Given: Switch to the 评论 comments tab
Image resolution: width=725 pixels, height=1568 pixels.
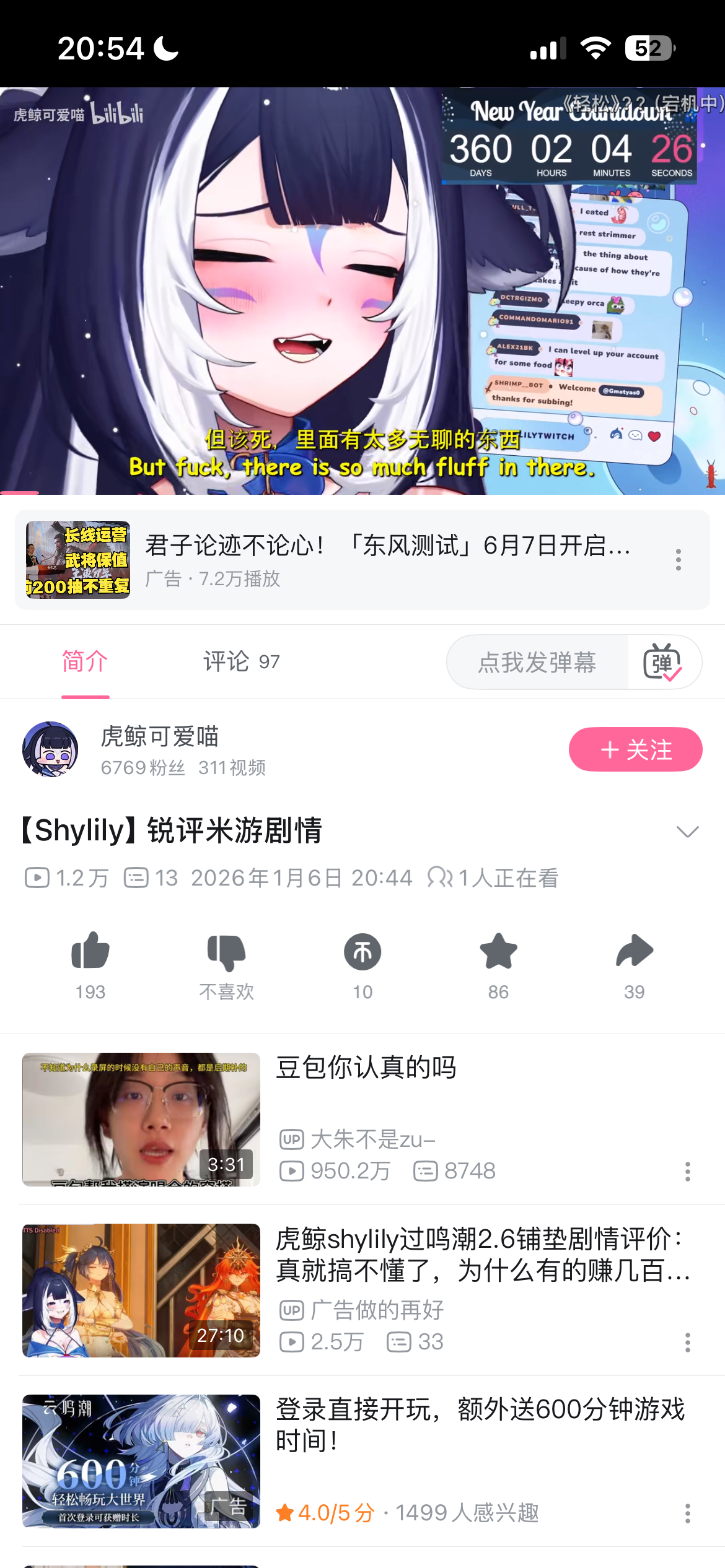Looking at the screenshot, I should tap(241, 662).
